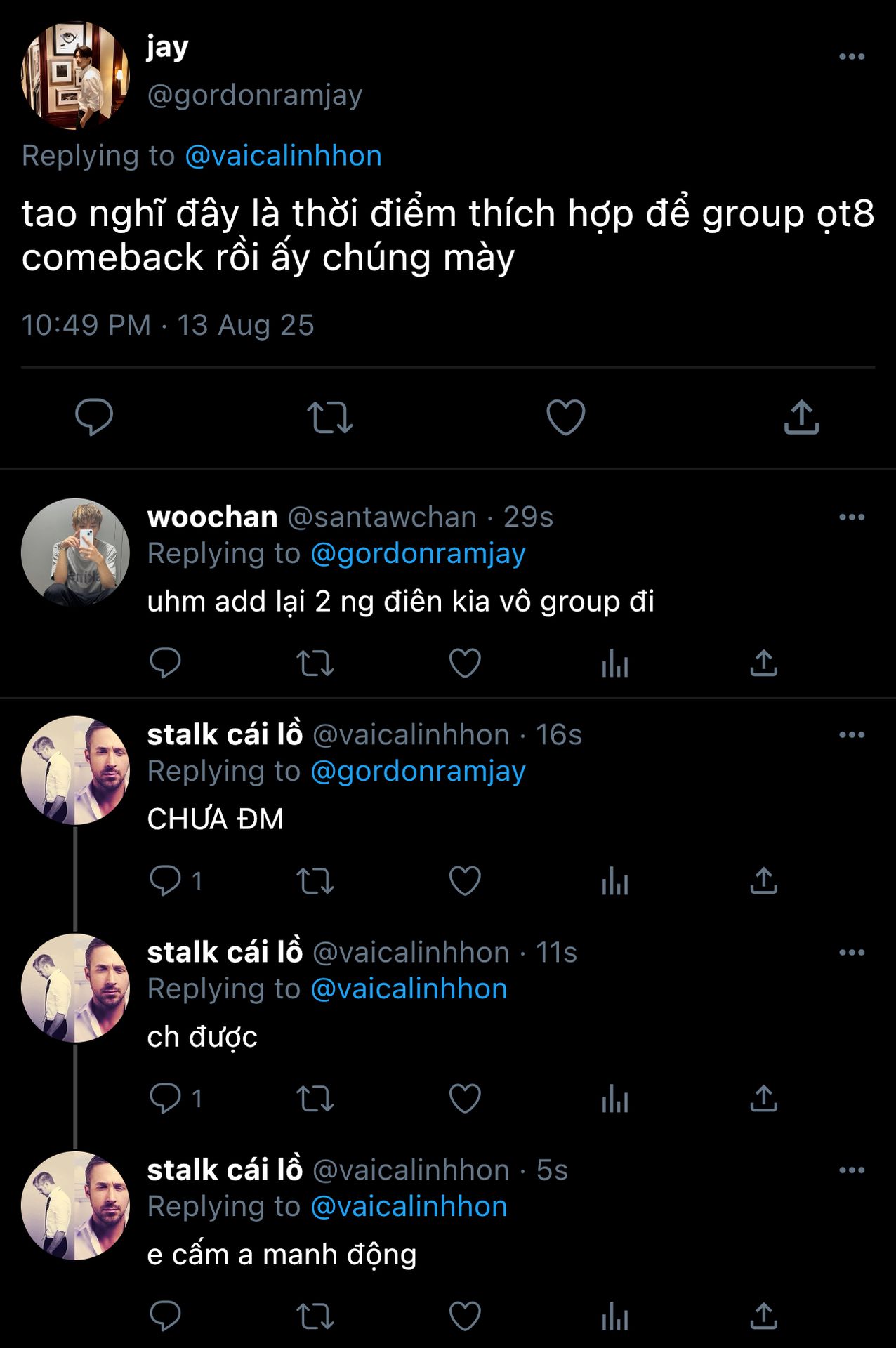Open overflow menu on woochan's reply

click(x=851, y=517)
